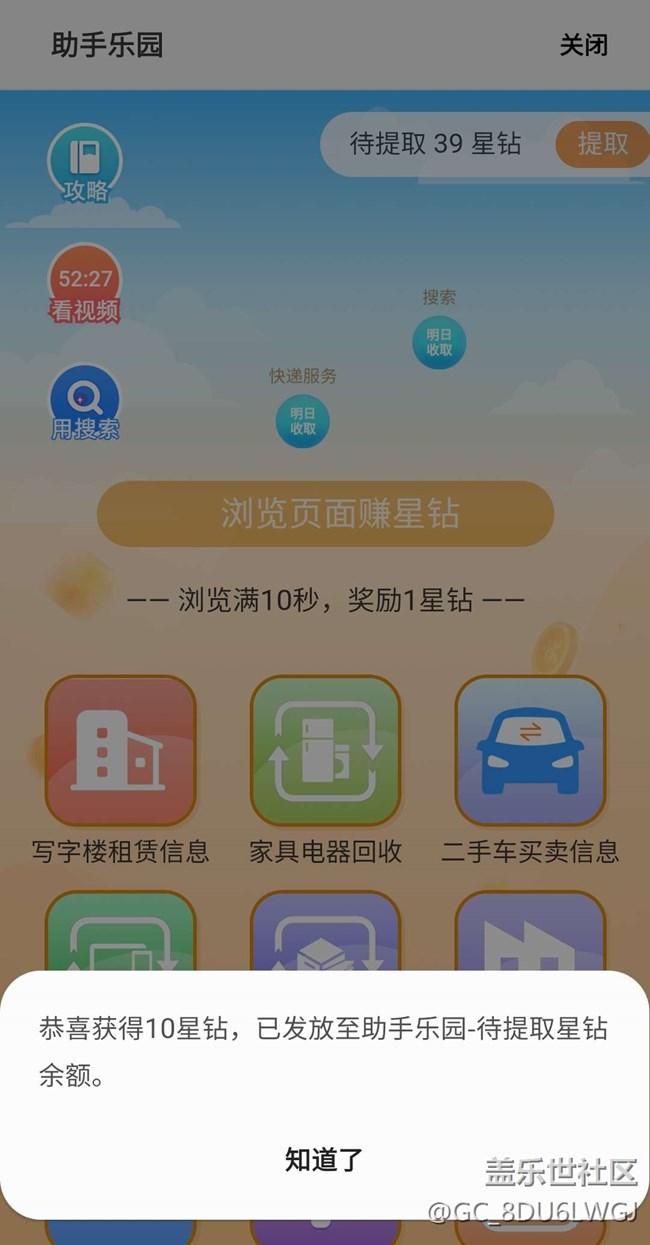This screenshot has width=650, height=1245.
Task: Tap the 浏览页面赚星钻 banner button
Action: (325, 514)
